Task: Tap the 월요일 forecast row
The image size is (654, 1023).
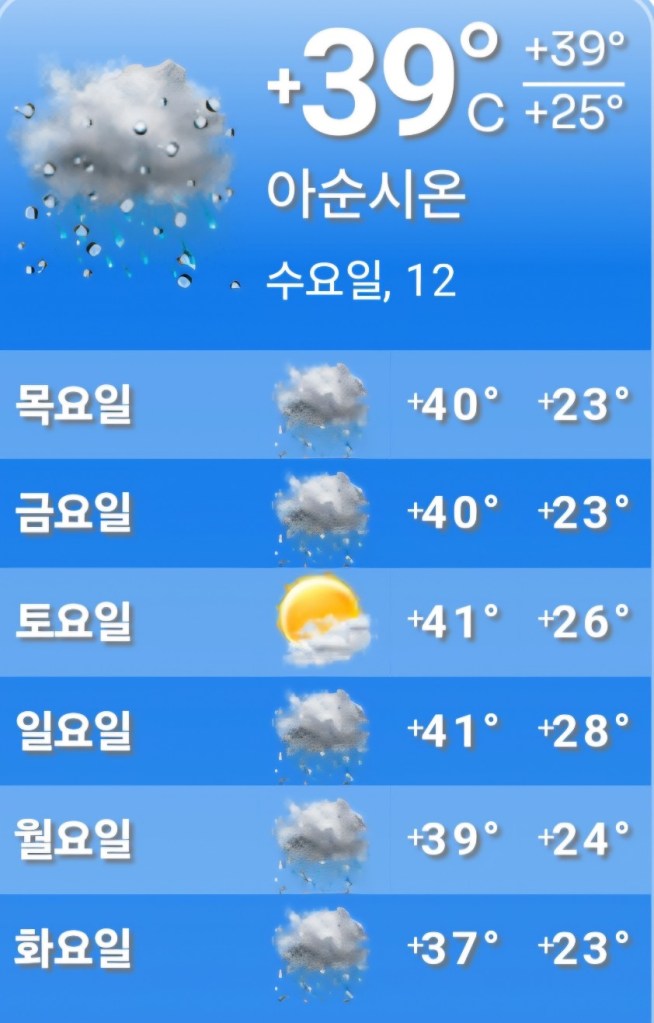Action: (x=327, y=839)
